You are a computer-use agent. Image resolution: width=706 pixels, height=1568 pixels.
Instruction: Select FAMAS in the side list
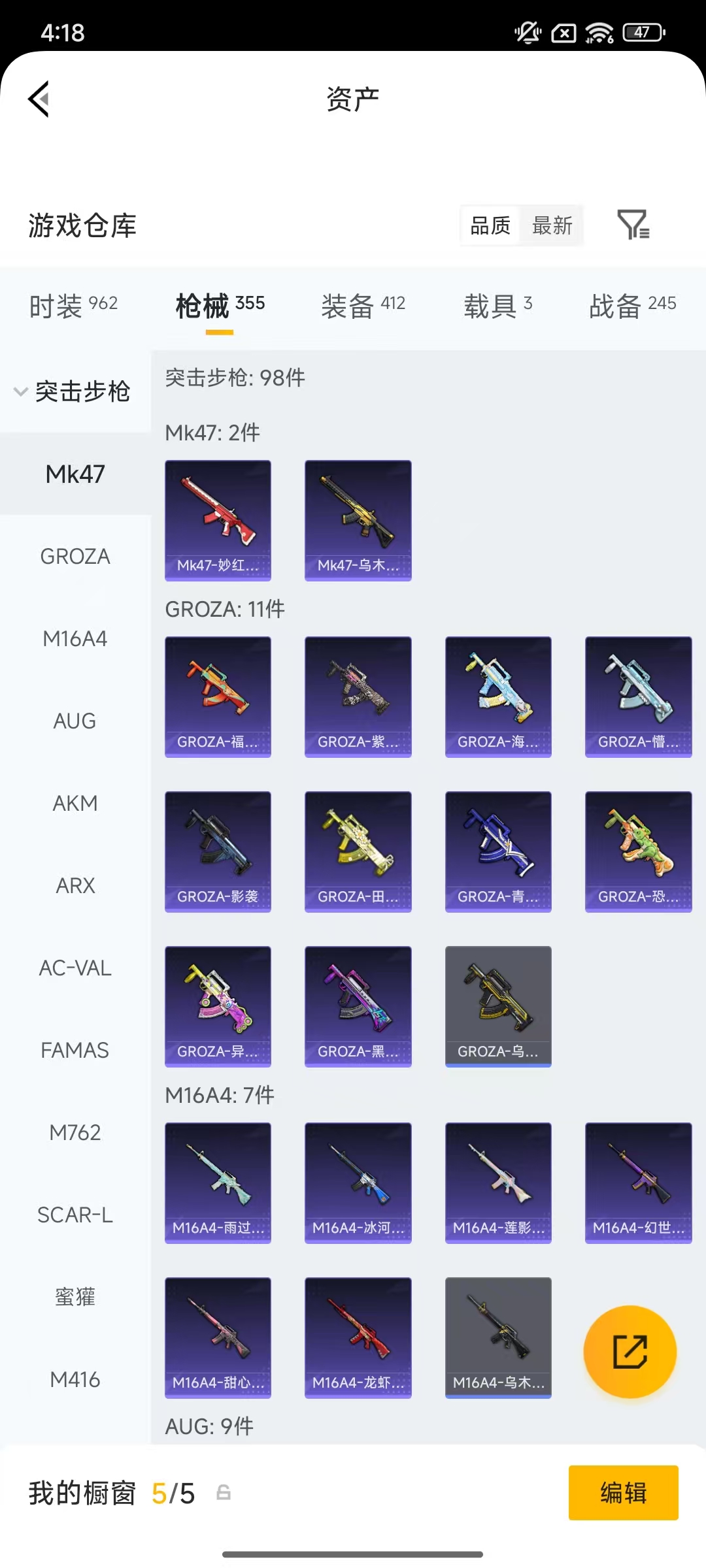click(x=75, y=1051)
